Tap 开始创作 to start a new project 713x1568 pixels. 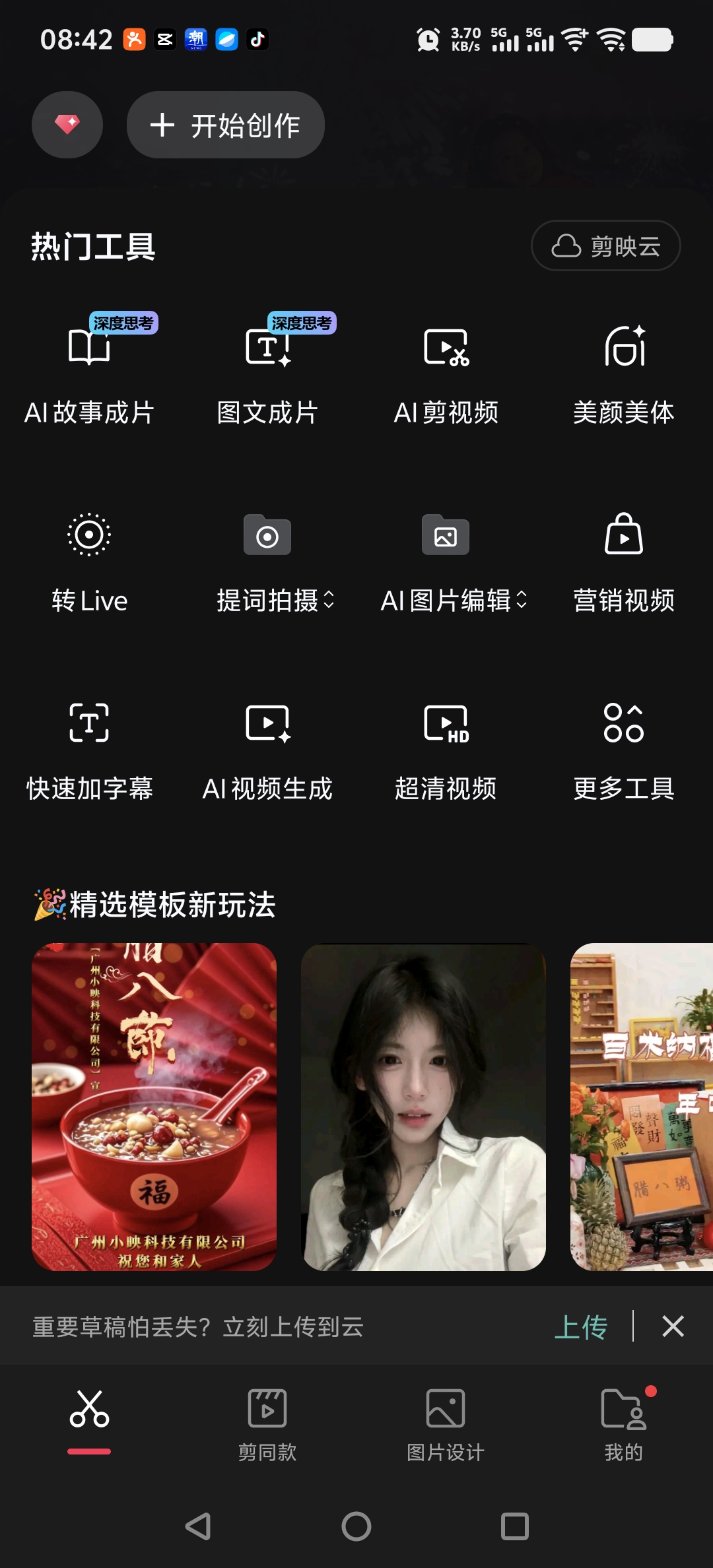point(225,125)
